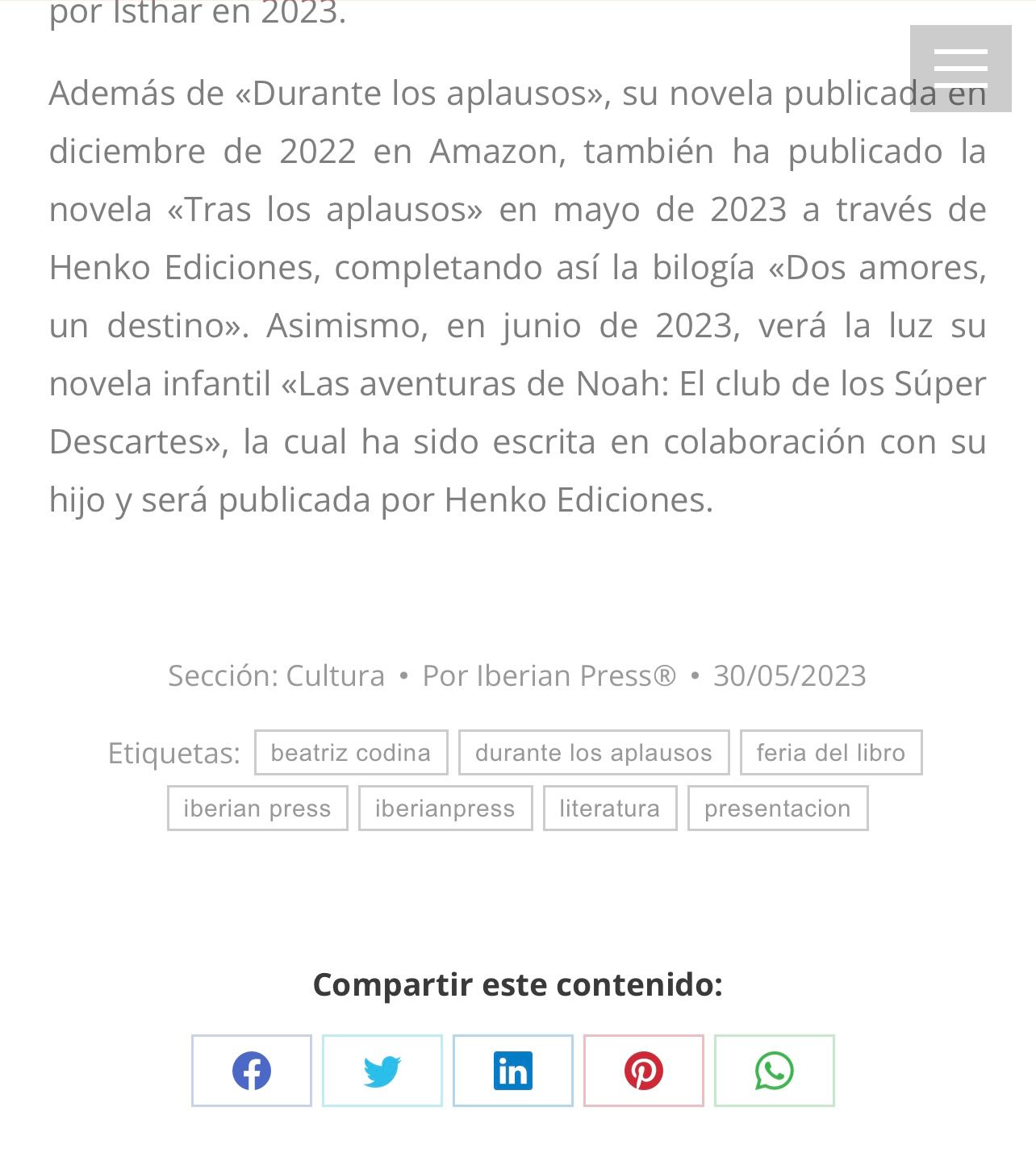Tap the presentacion tag
The height and width of the screenshot is (1174, 1036).
pos(778,808)
